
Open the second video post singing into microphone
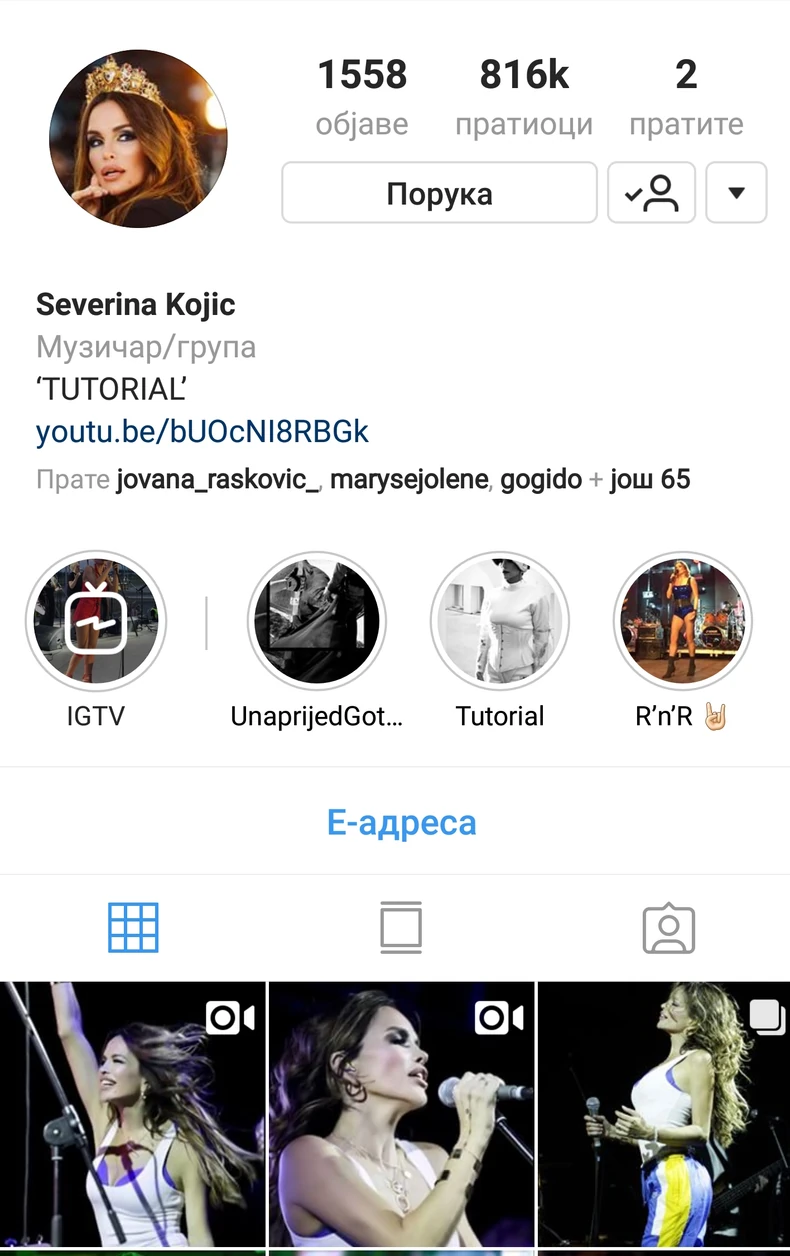[401, 1115]
